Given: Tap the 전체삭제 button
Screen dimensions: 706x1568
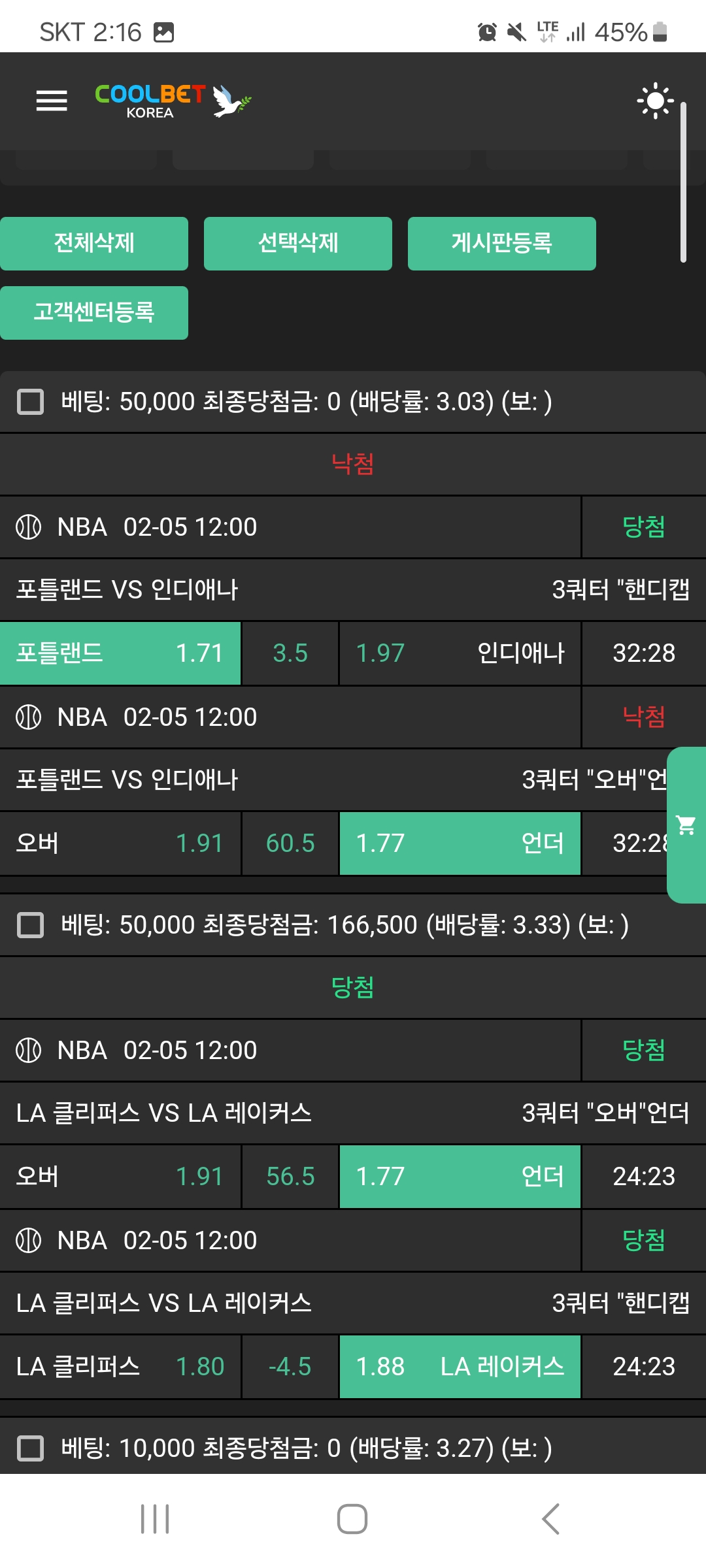Looking at the screenshot, I should click(94, 243).
